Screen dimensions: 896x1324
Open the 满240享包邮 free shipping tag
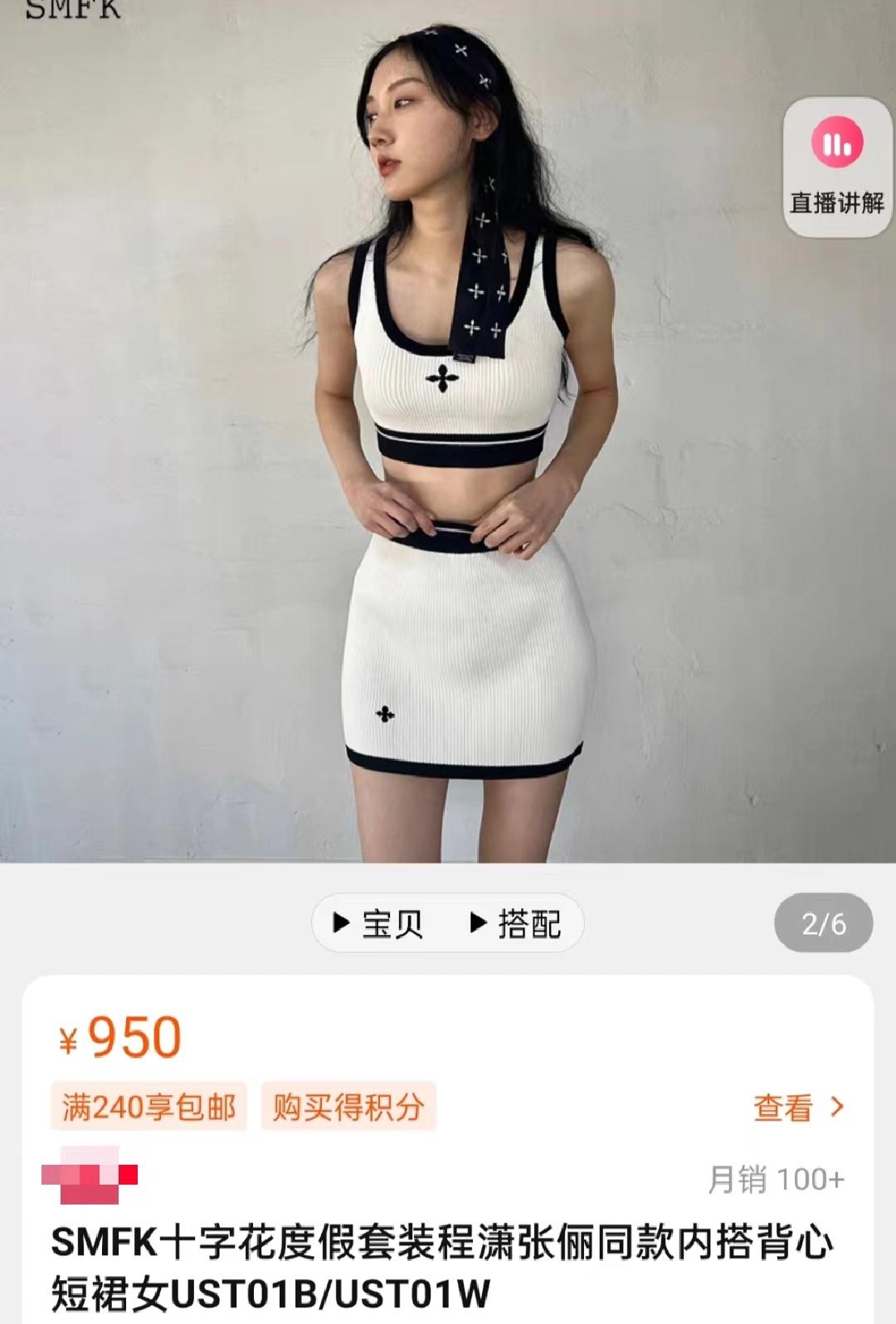pos(149,1107)
